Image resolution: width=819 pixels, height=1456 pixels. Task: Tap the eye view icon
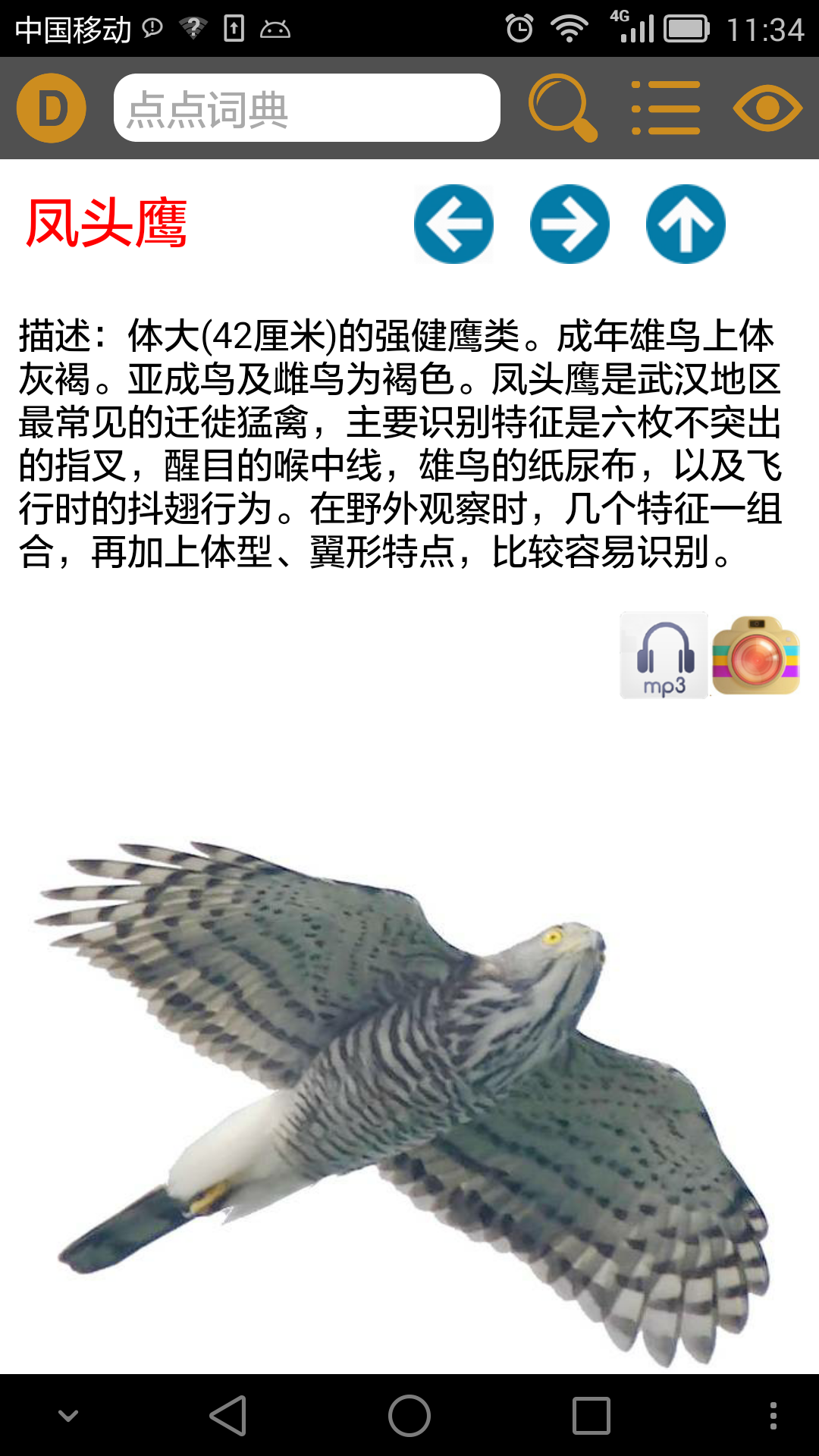coord(767,108)
